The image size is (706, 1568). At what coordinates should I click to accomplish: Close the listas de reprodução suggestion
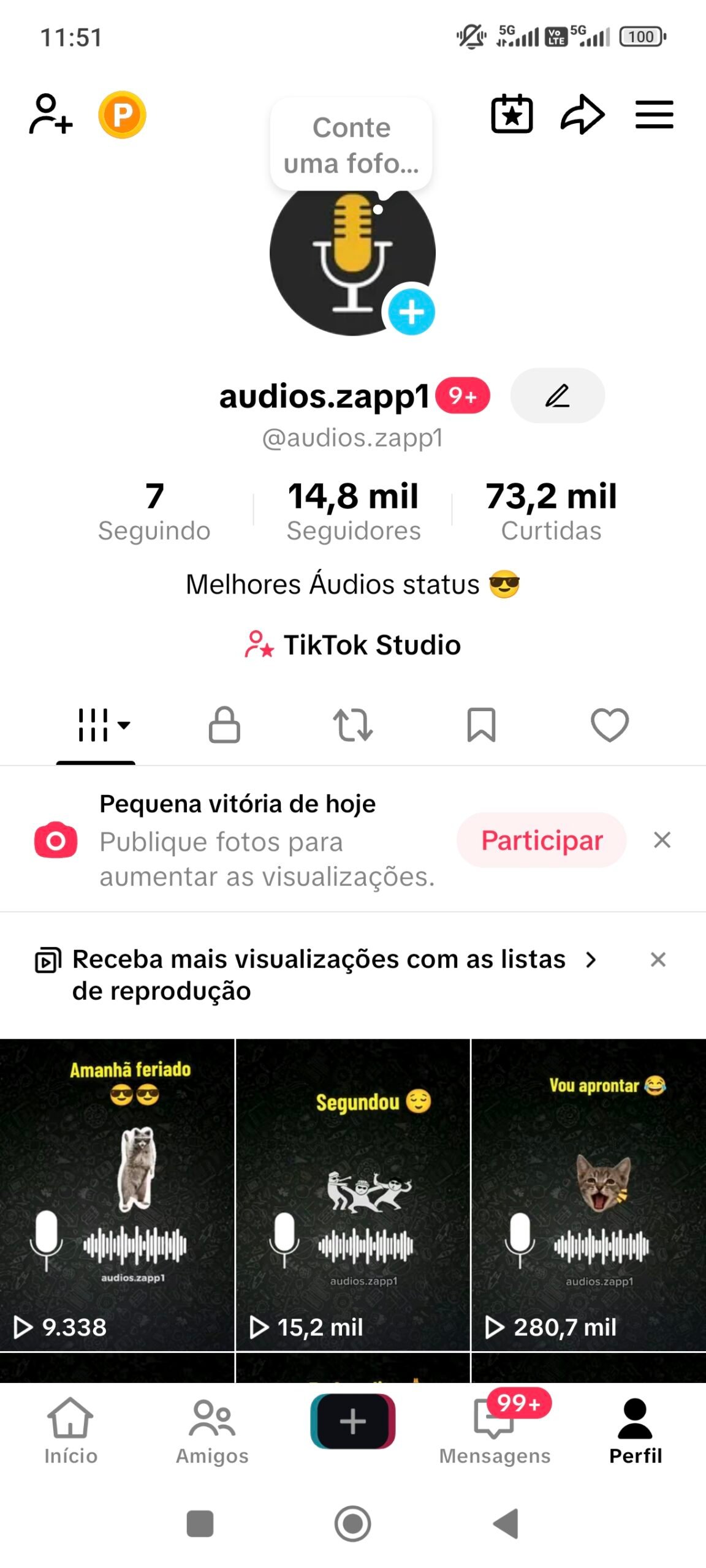pos(658,960)
